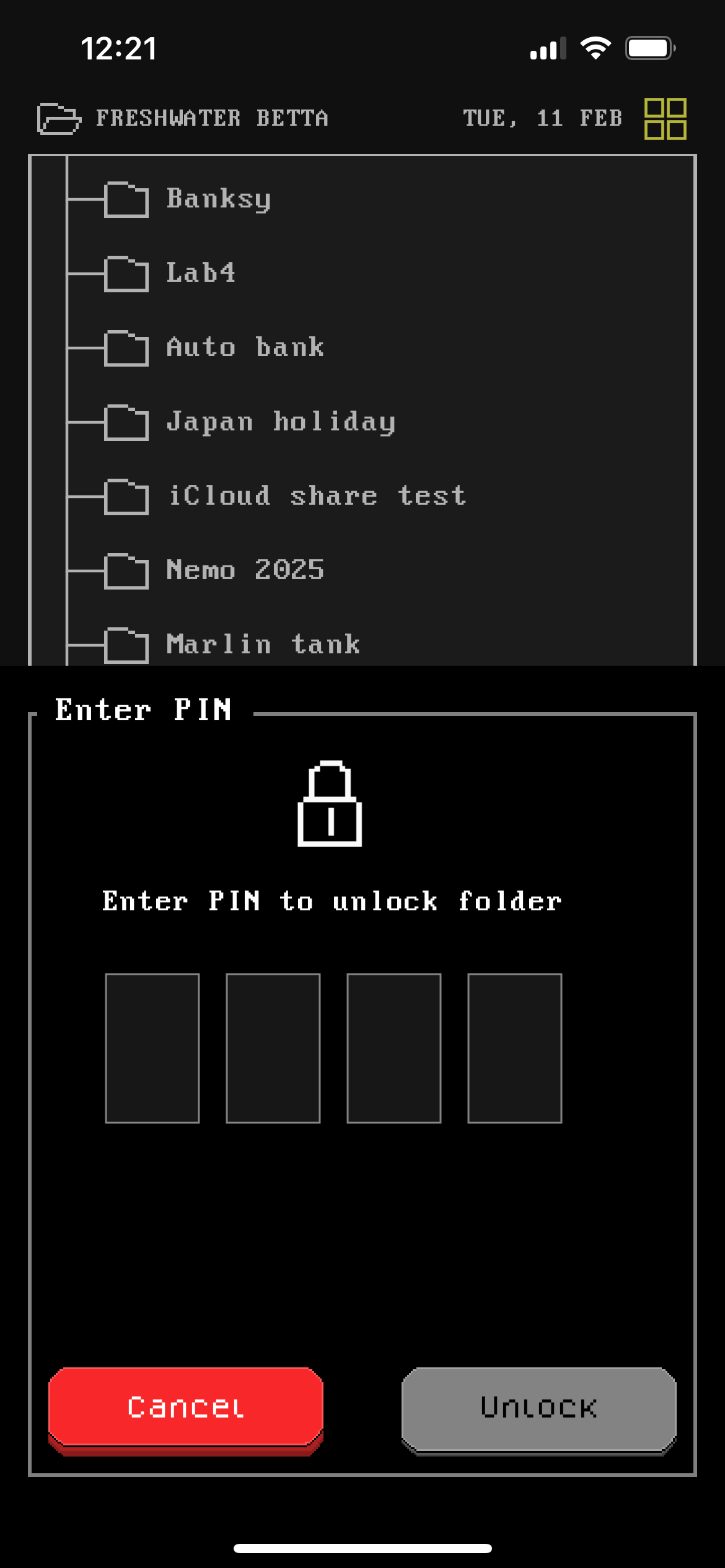725x1568 pixels.
Task: Open the Memo 2025 folder
Action: (x=245, y=570)
